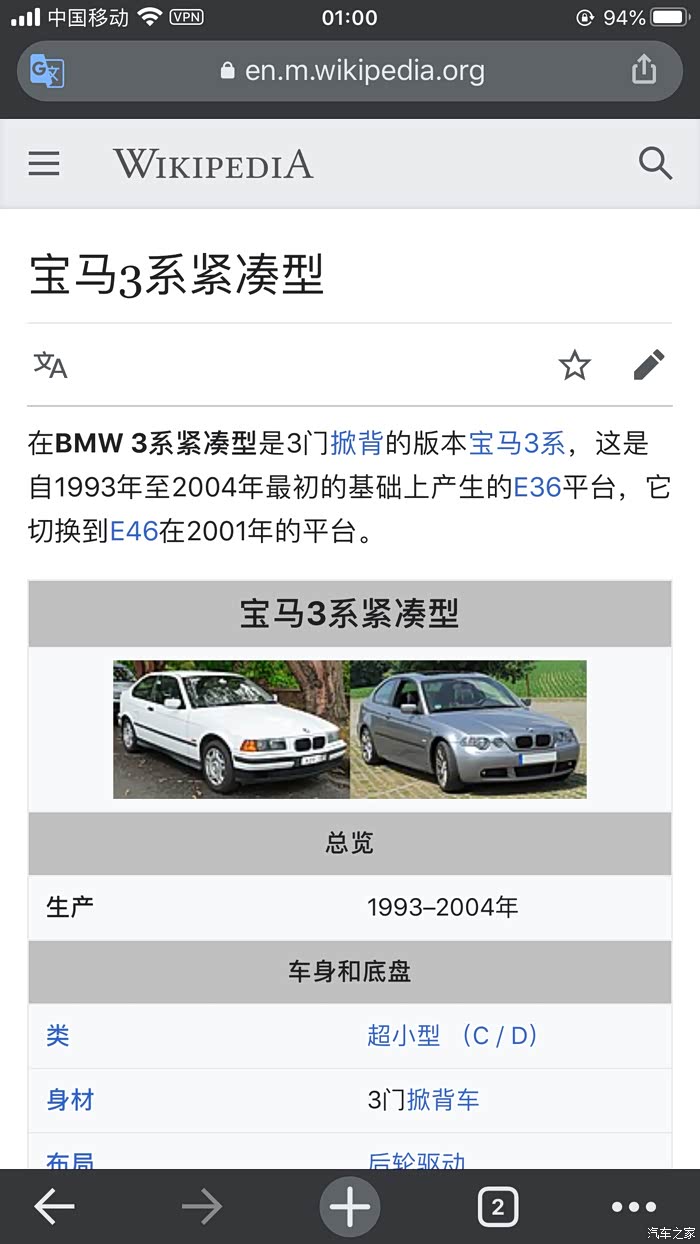Edit the article with the pencil icon

(x=649, y=366)
